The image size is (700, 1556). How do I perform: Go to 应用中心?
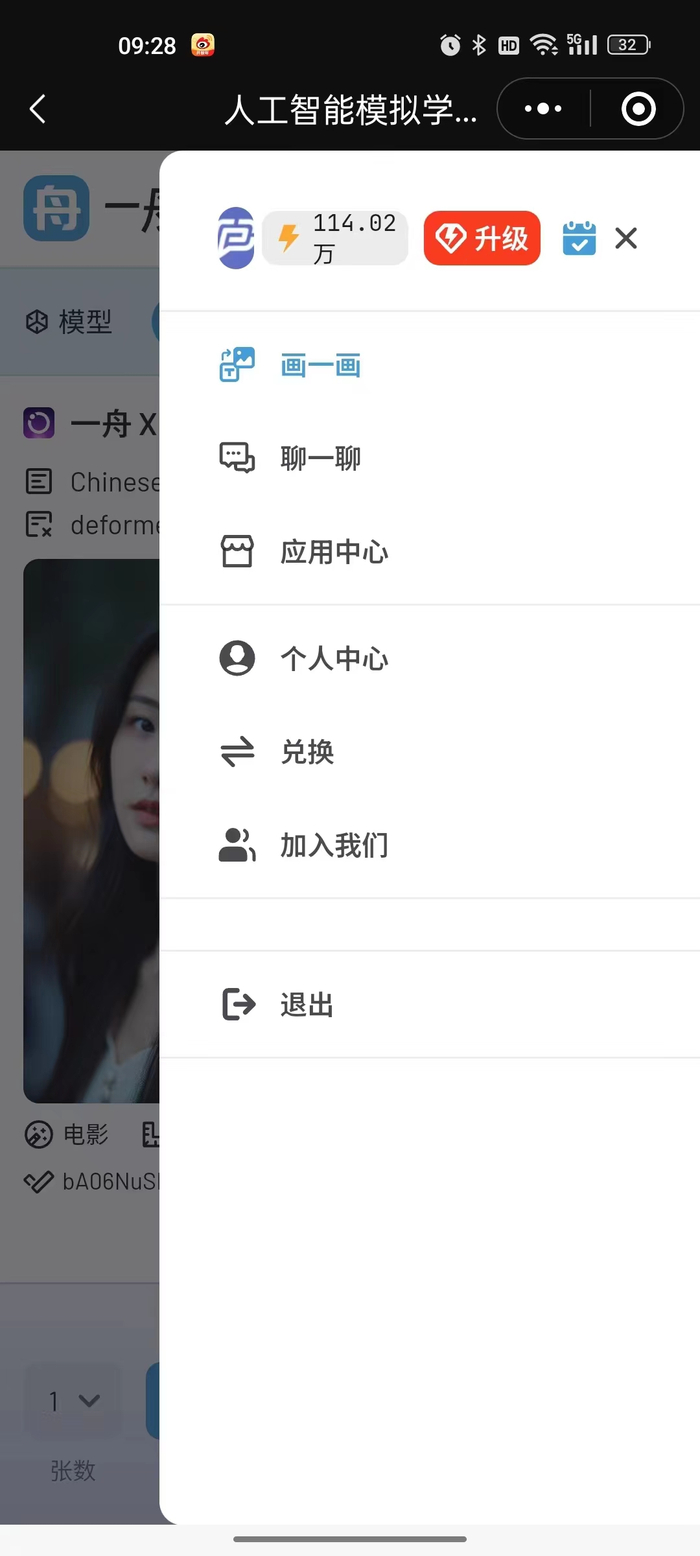point(333,552)
